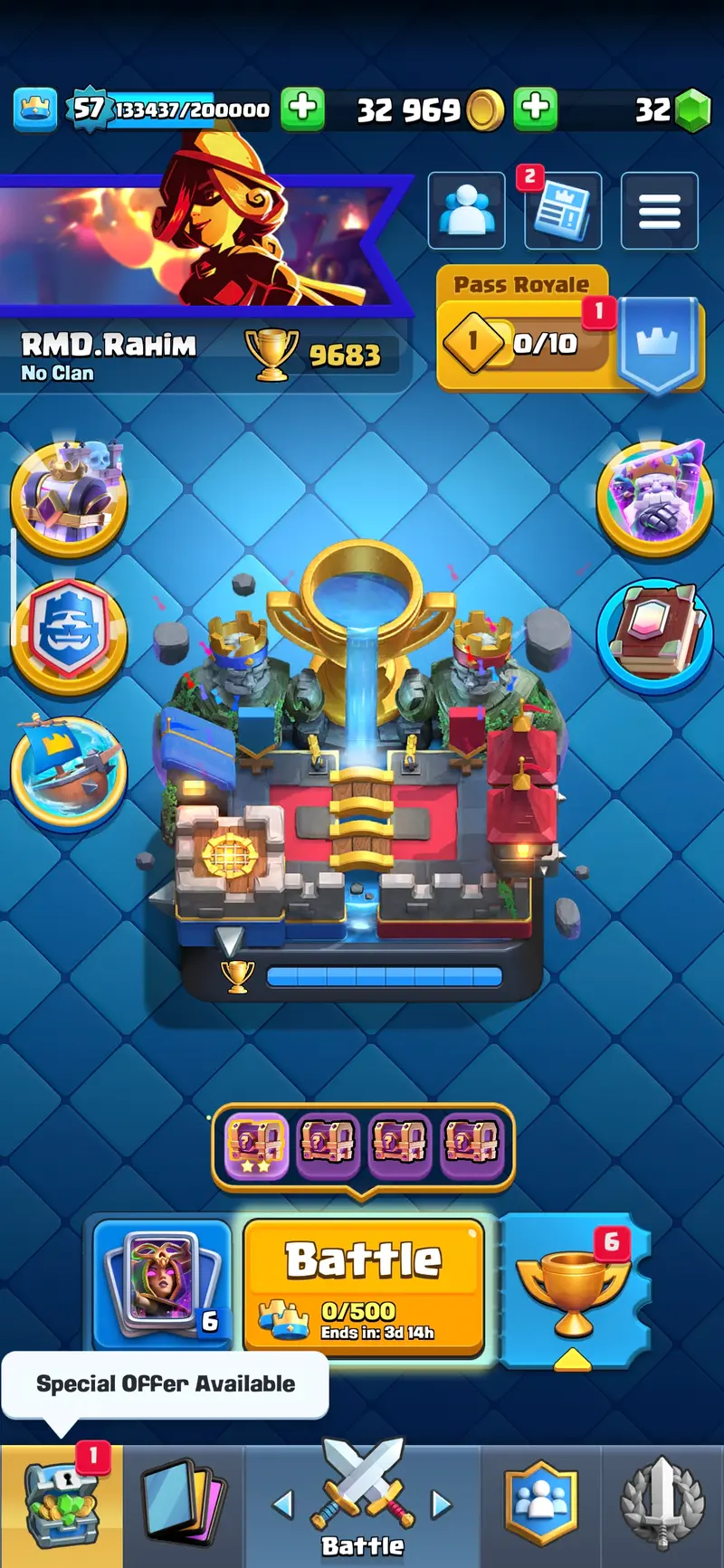Open the King event icon
Screen dimensions: 724x1568
[x=69, y=496]
